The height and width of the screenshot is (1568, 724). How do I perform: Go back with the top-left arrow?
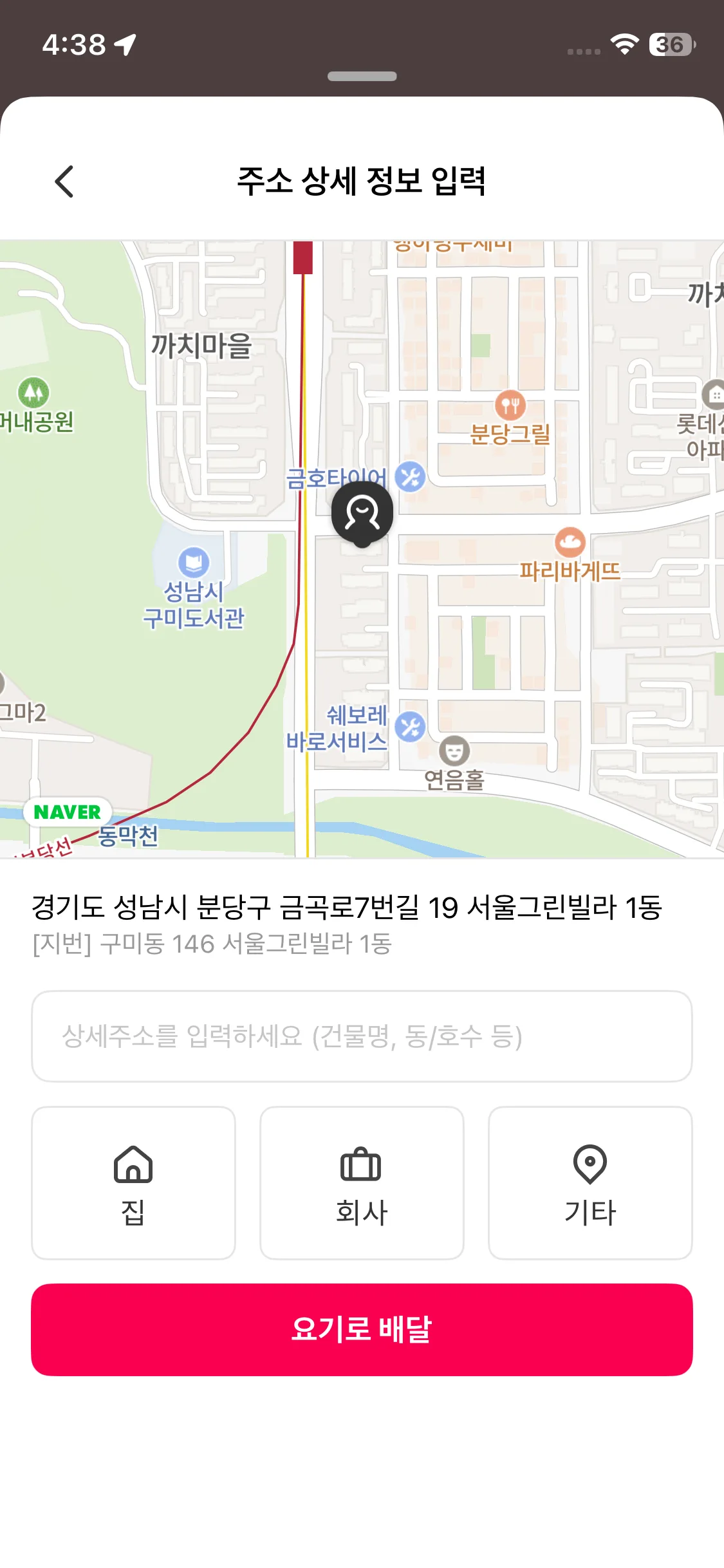(64, 182)
